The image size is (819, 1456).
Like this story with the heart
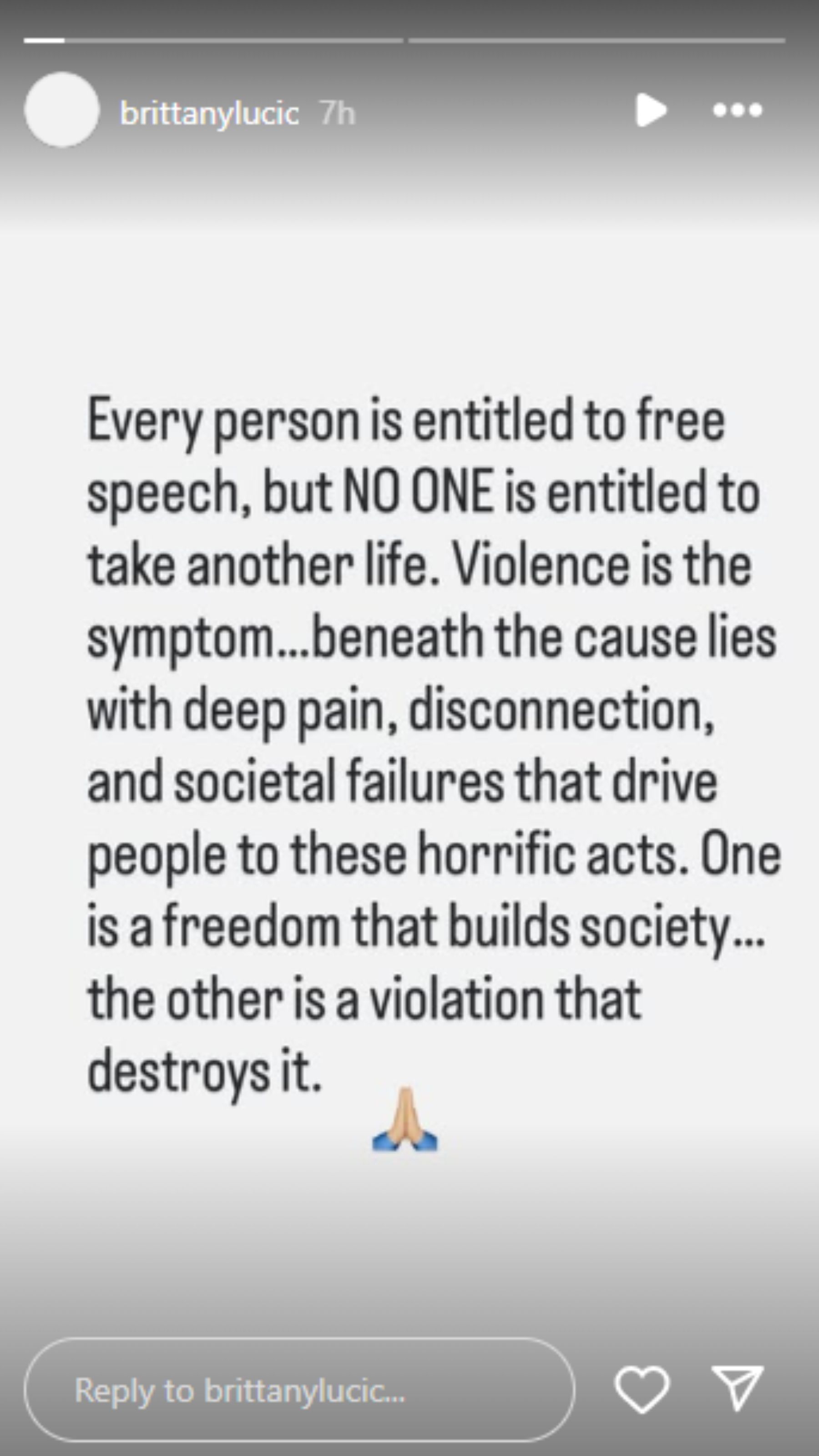click(642, 1388)
